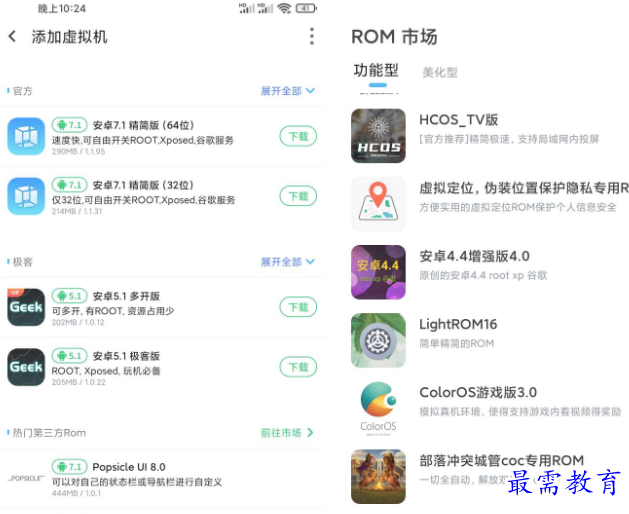Viewport: 629px width, 514px height.
Task: Open the three-dot overflow menu
Action: click(312, 37)
